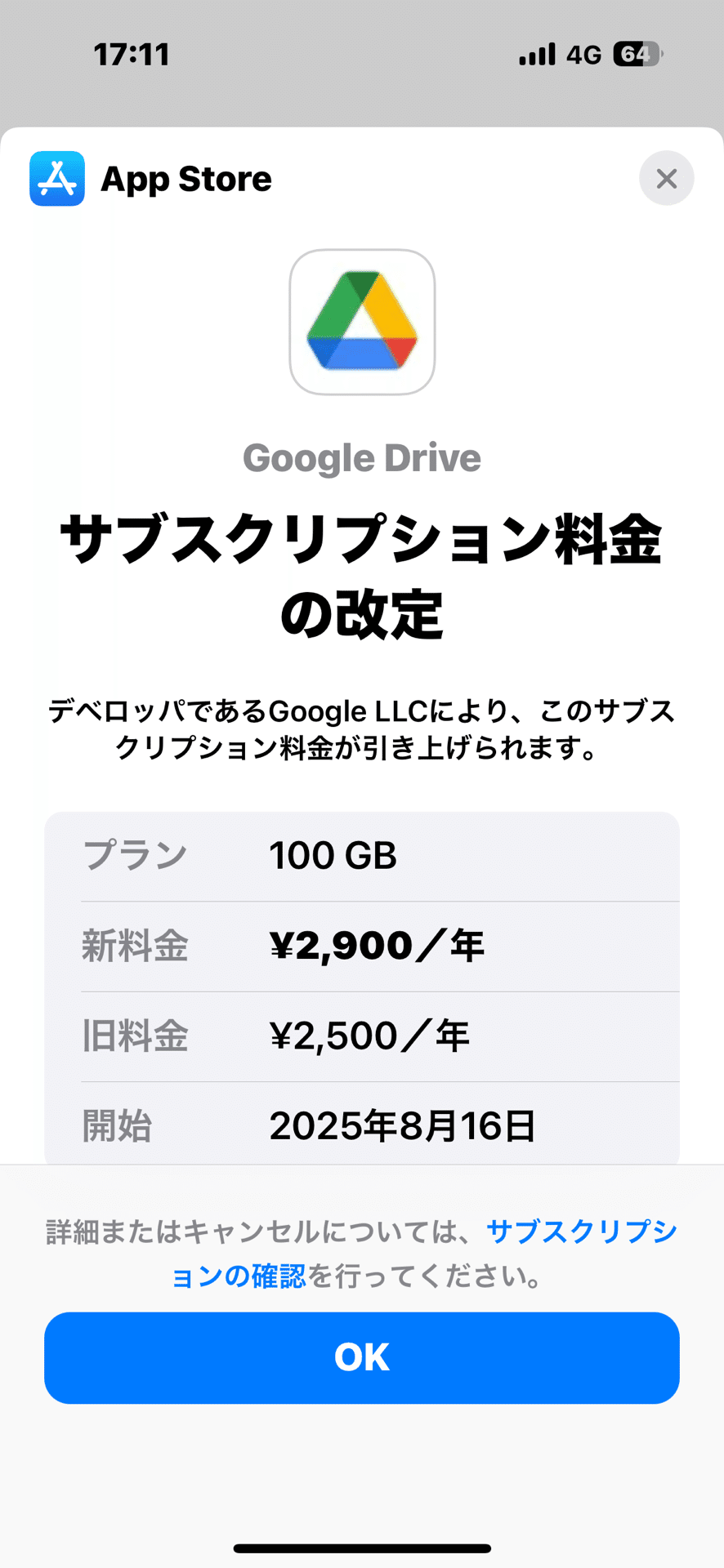The width and height of the screenshot is (724, 1568).
Task: Select the 100 GB plan row
Action: click(362, 856)
